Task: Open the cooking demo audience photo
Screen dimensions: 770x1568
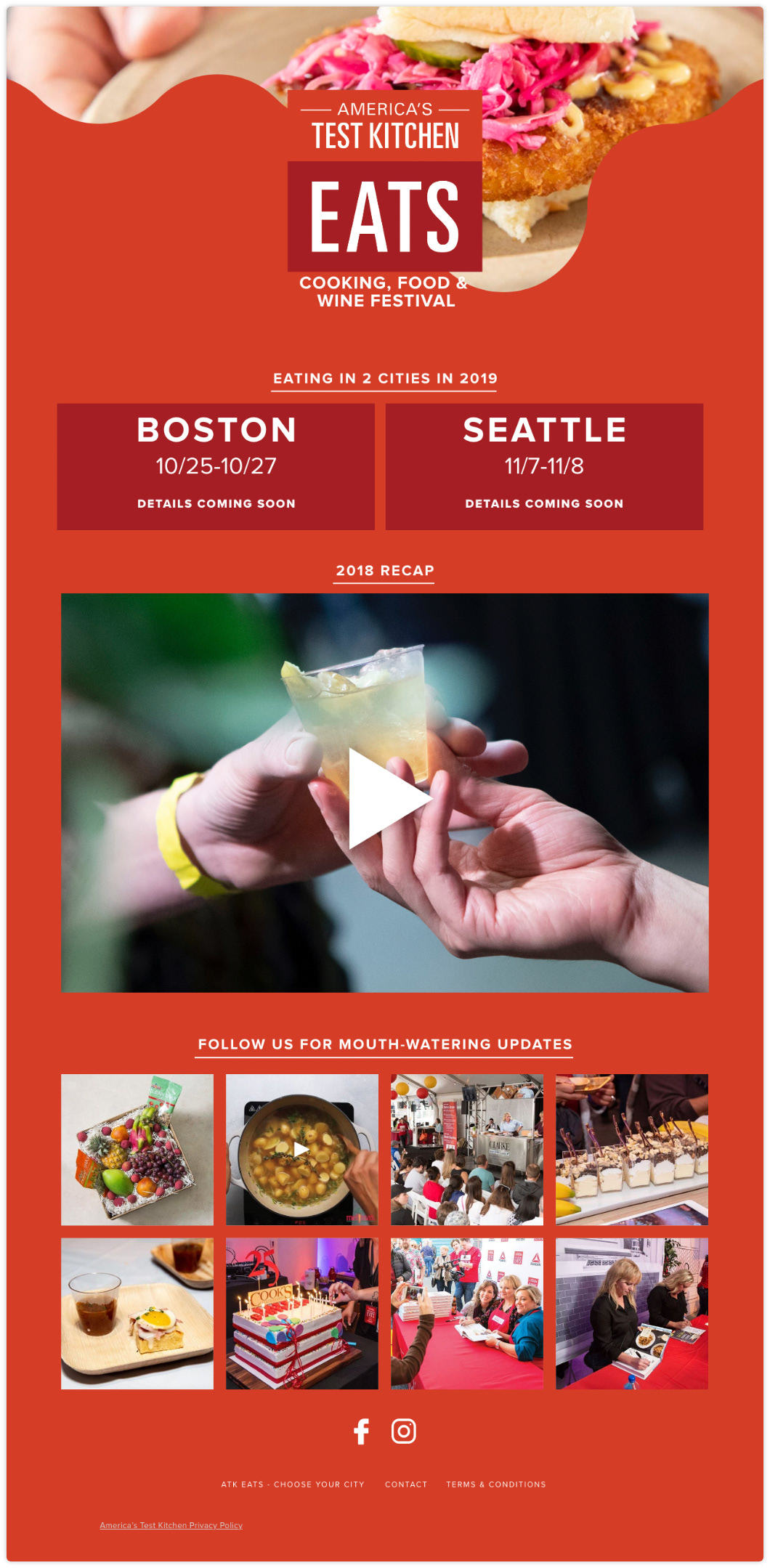Action: [467, 1150]
